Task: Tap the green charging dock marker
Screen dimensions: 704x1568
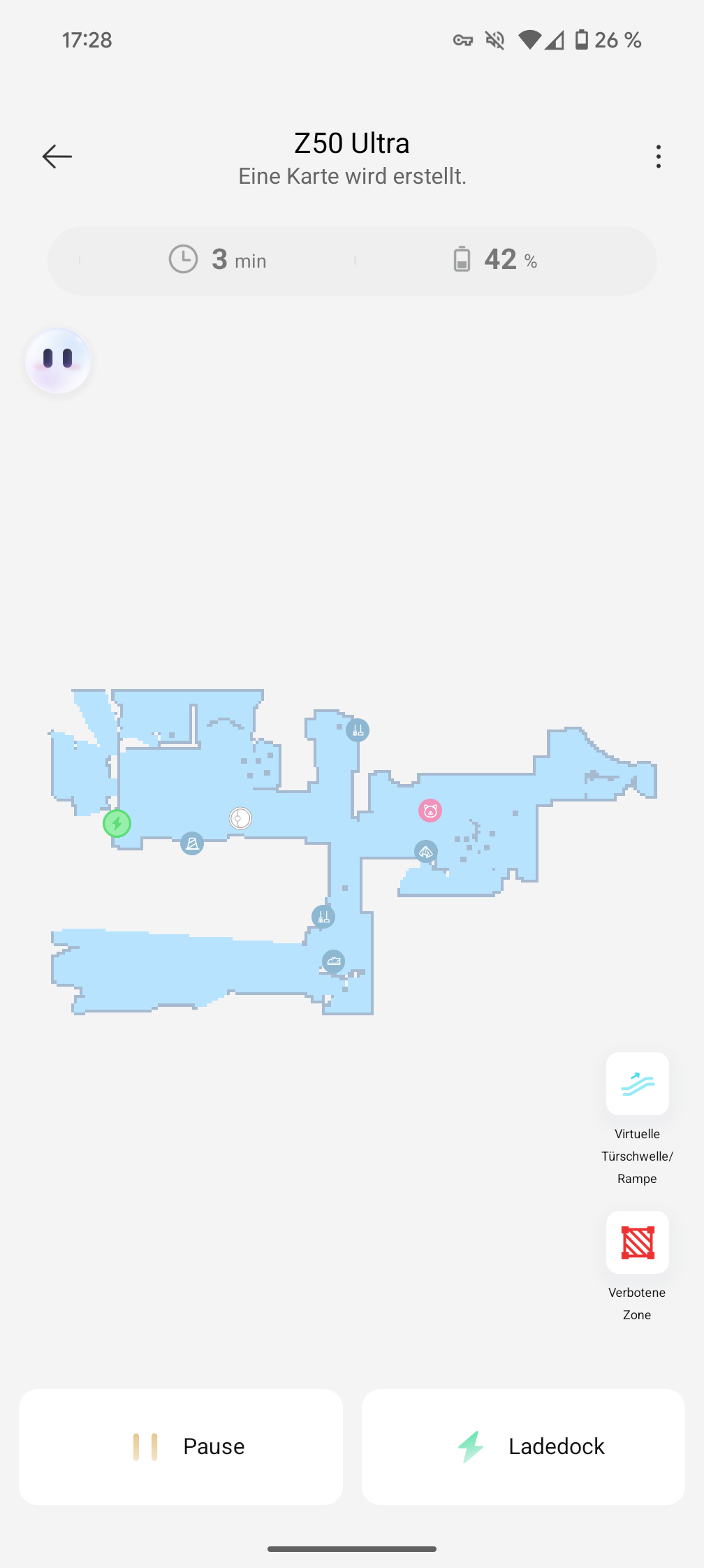Action: (x=117, y=823)
